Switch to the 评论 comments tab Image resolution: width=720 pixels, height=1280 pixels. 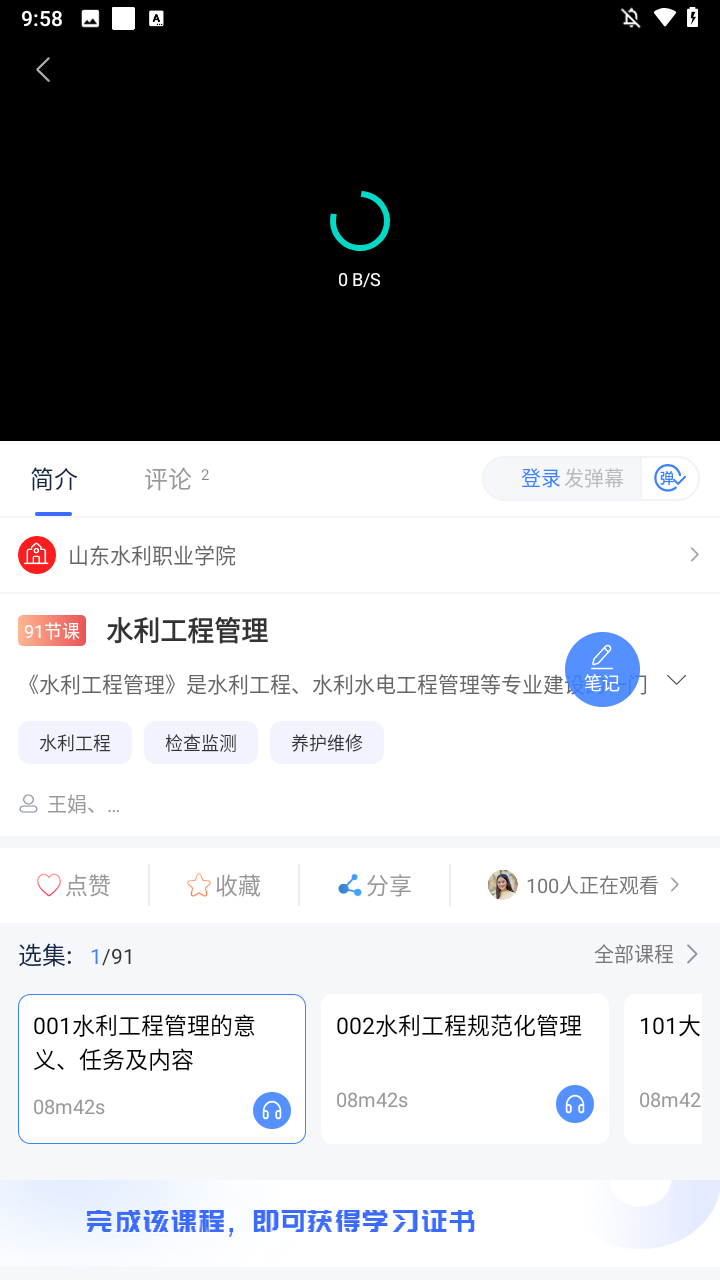pyautogui.click(x=168, y=479)
